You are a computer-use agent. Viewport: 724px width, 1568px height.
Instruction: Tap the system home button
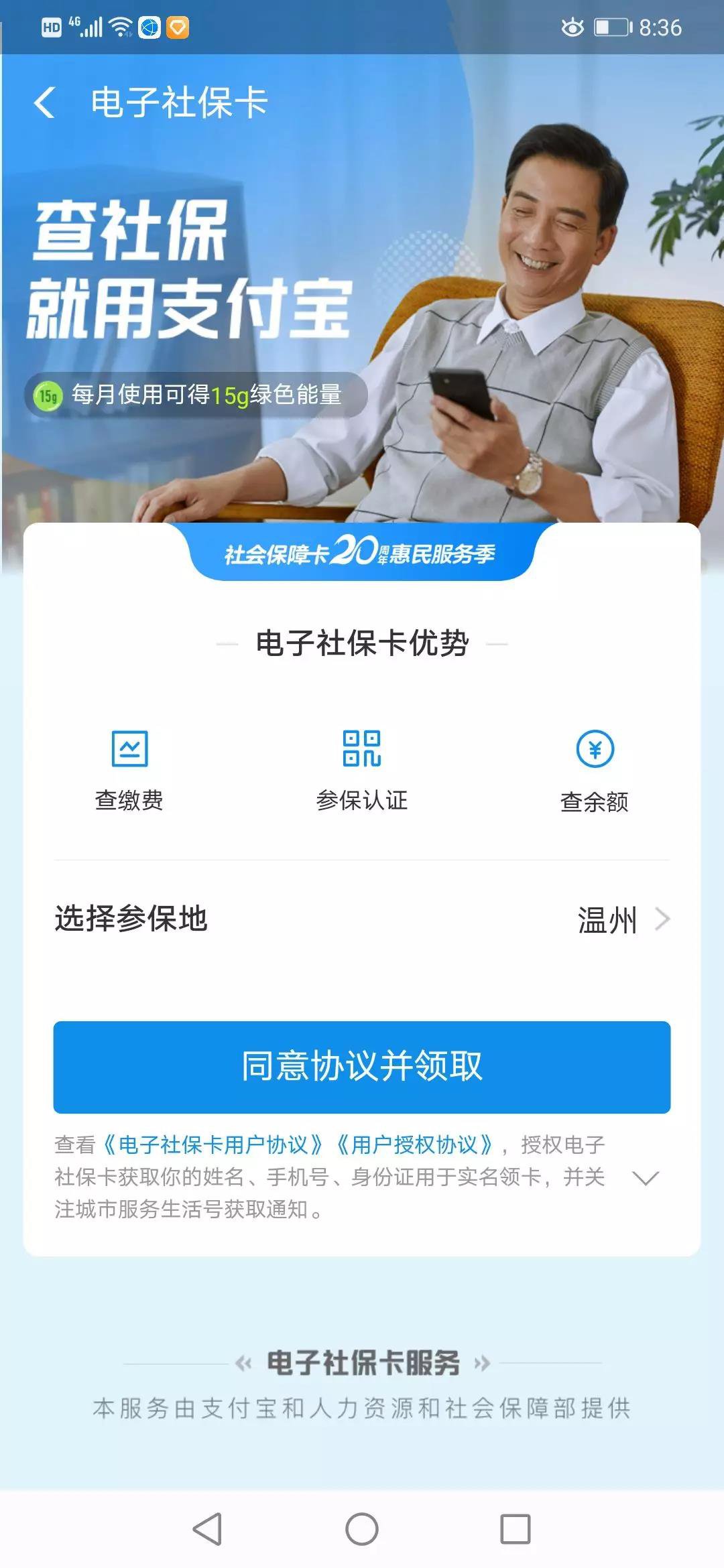pyautogui.click(x=362, y=1528)
